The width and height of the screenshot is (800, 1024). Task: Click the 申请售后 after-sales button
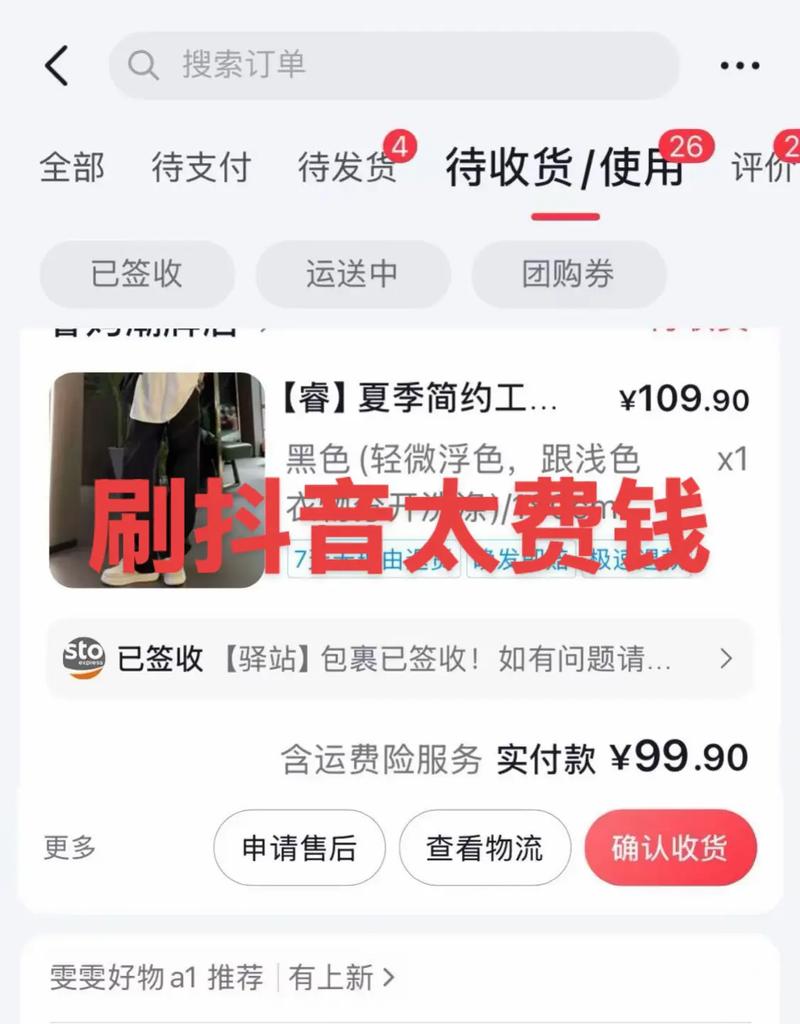(x=300, y=847)
